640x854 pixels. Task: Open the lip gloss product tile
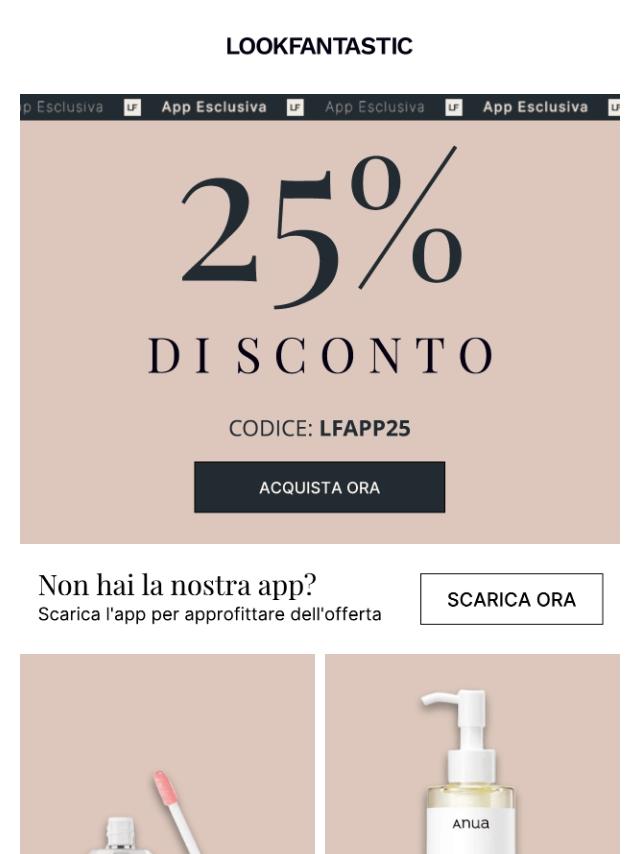click(x=167, y=755)
